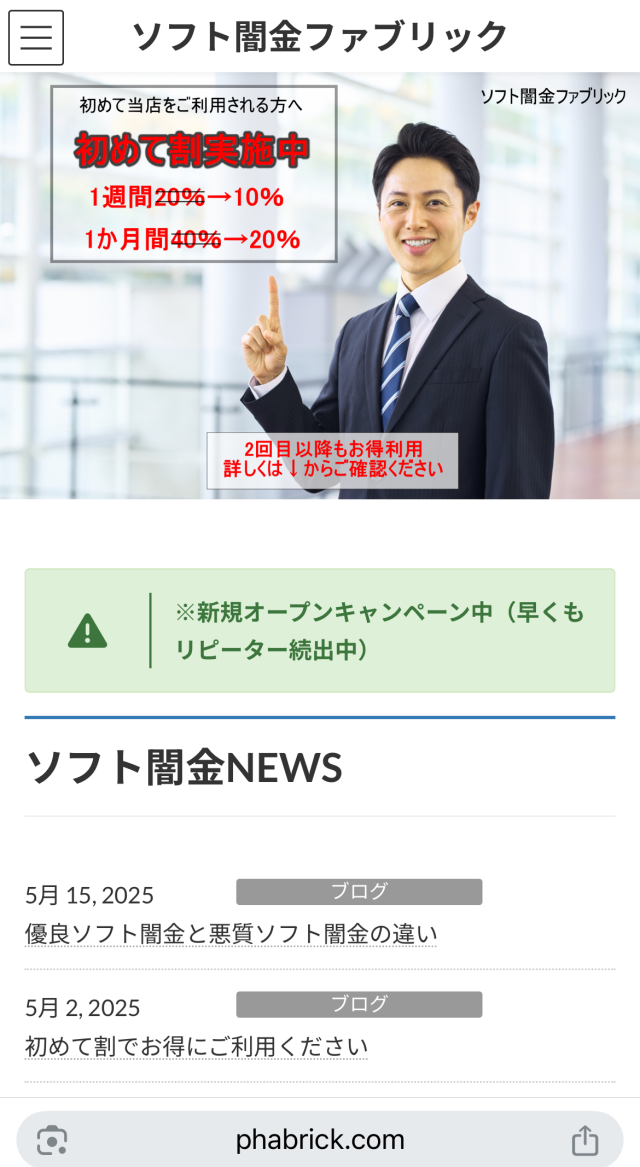Tap the phabrick.com address bar
This screenshot has width=640, height=1167.
click(320, 1140)
